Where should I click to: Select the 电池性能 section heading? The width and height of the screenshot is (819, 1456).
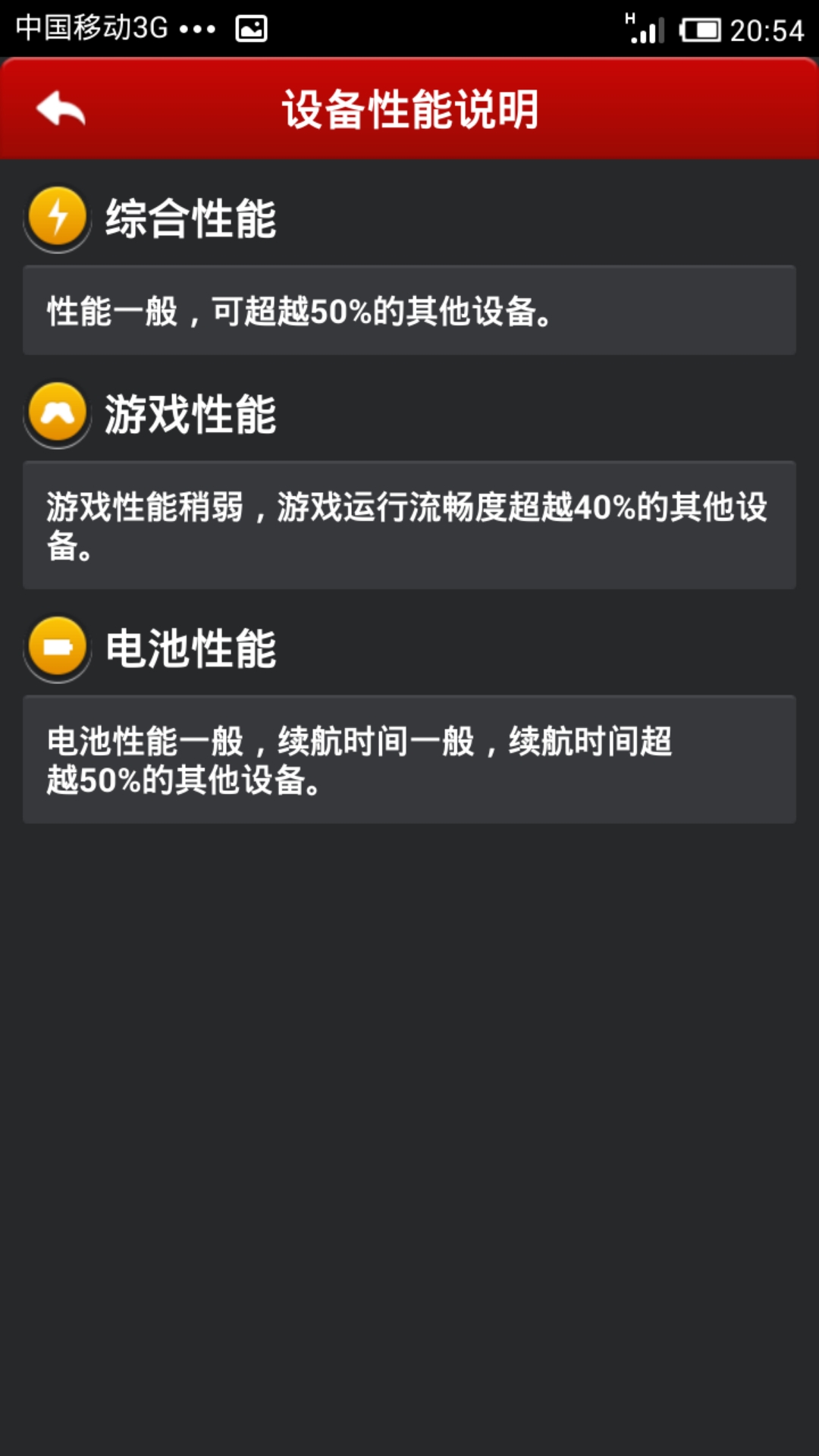point(190,650)
